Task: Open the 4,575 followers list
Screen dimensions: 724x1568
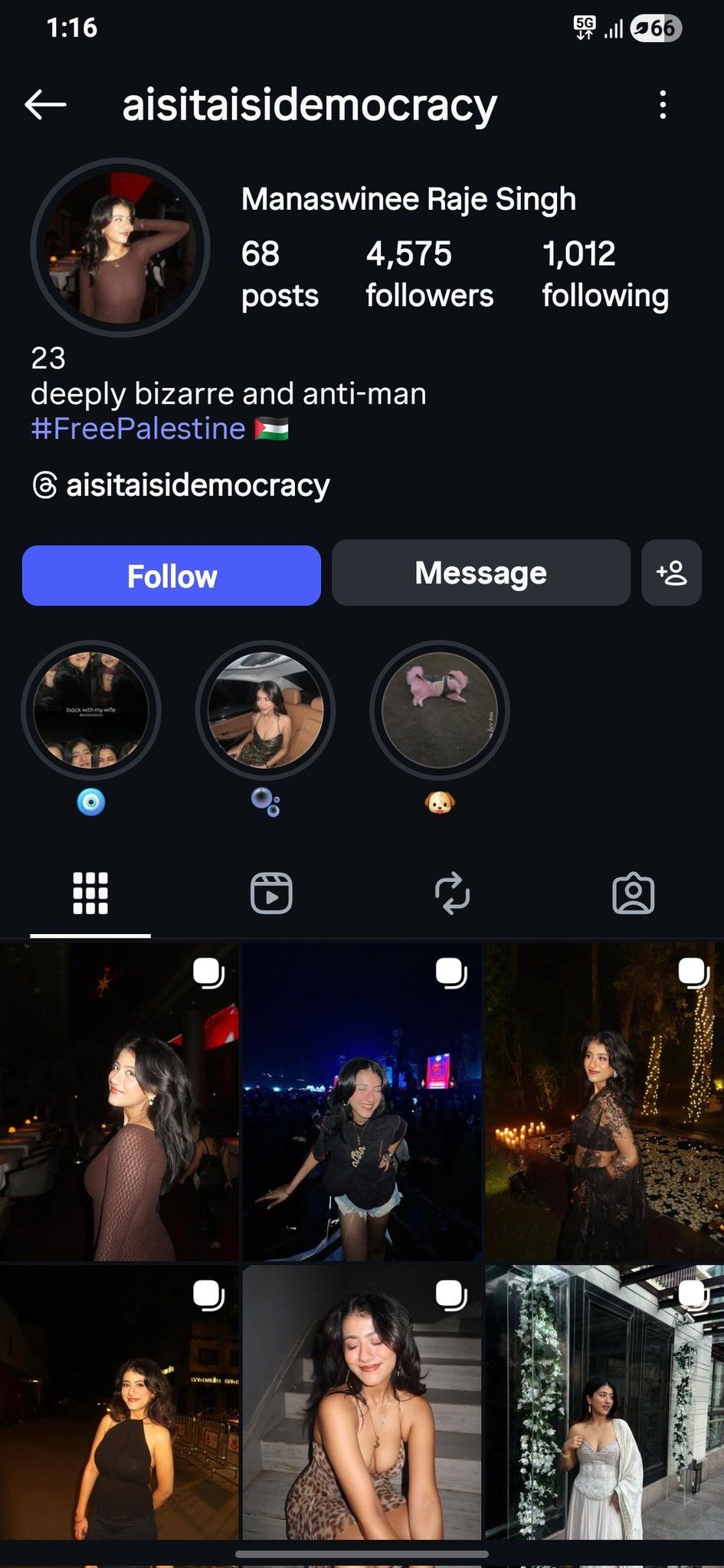Action: [x=429, y=273]
